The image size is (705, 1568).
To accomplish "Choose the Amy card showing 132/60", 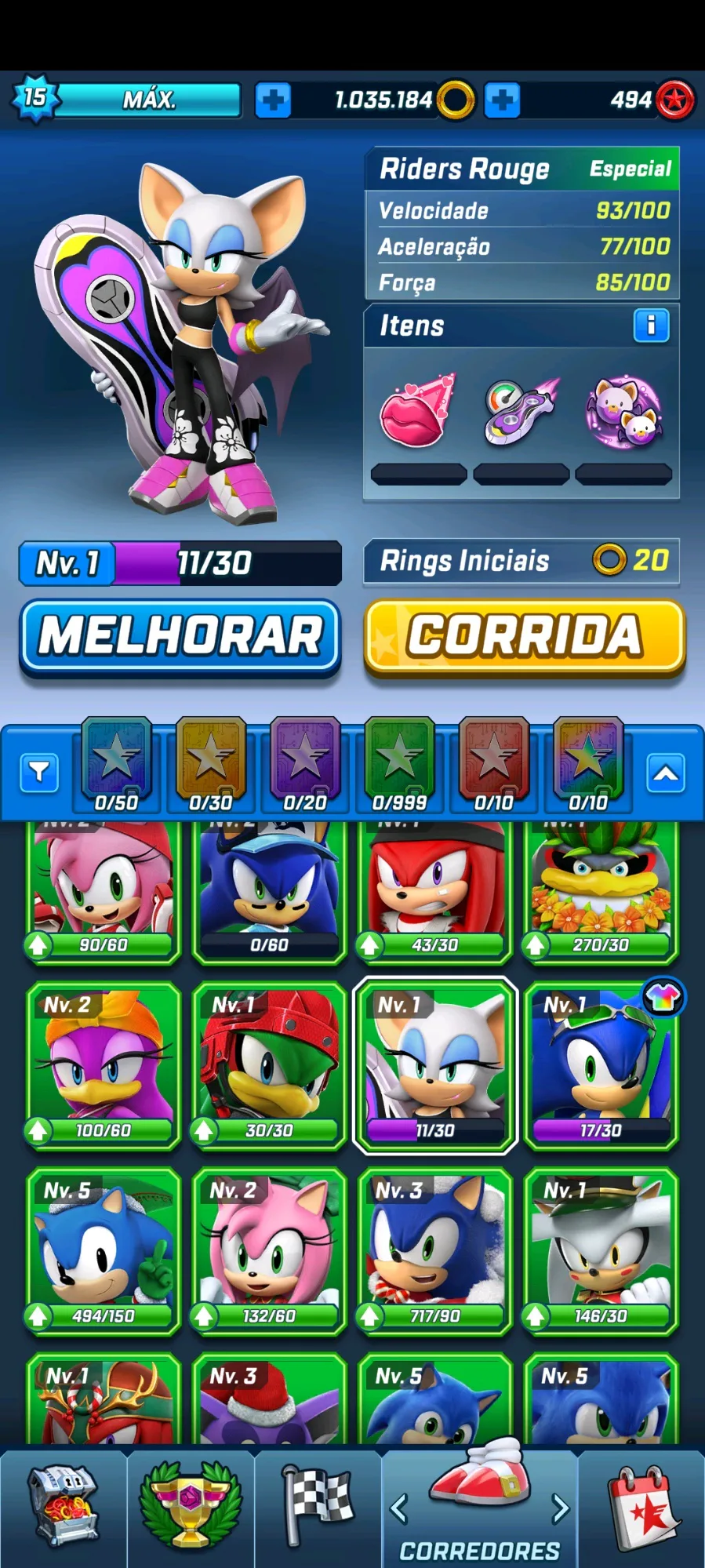I will (269, 1250).
